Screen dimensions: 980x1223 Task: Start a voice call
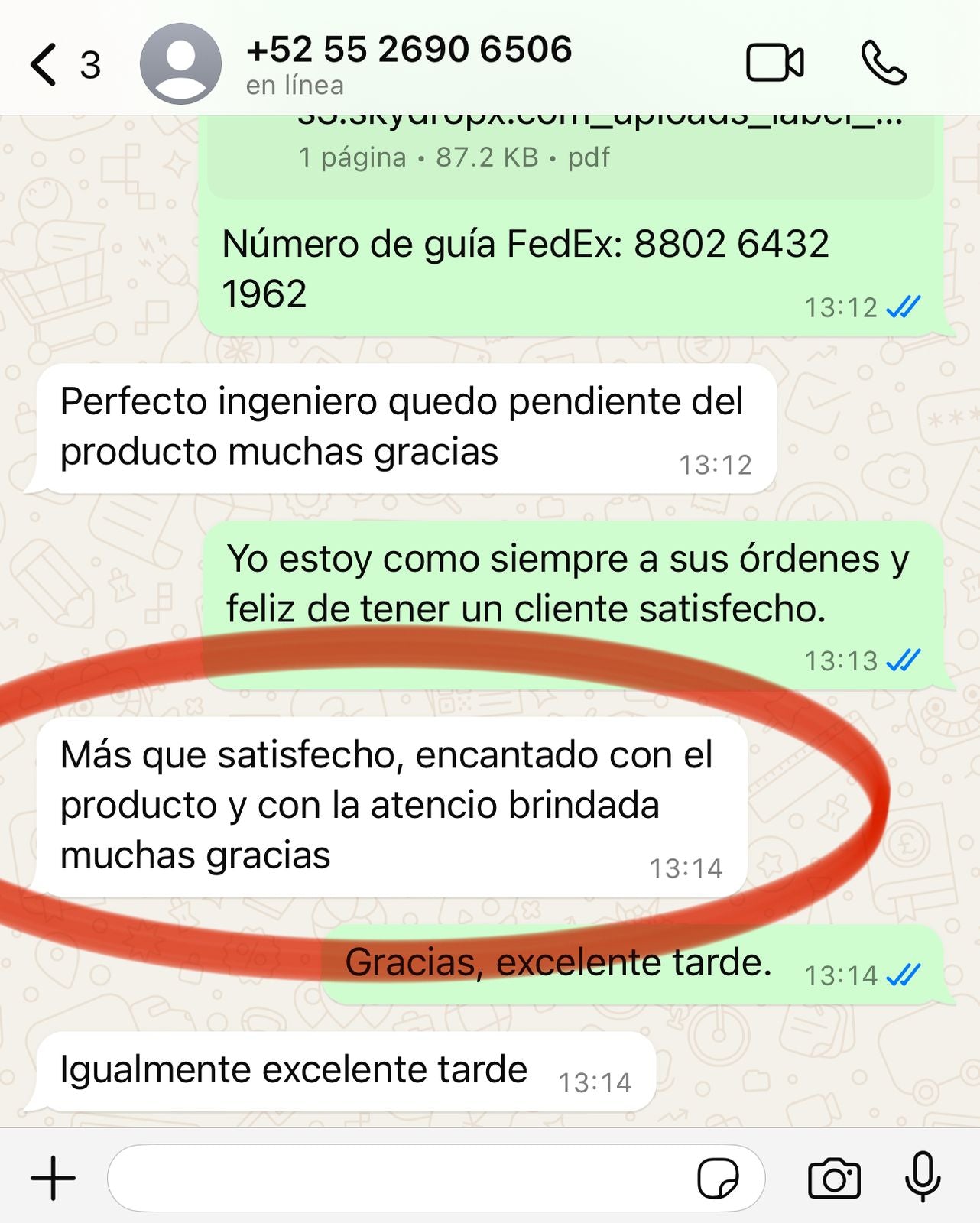pyautogui.click(x=884, y=63)
